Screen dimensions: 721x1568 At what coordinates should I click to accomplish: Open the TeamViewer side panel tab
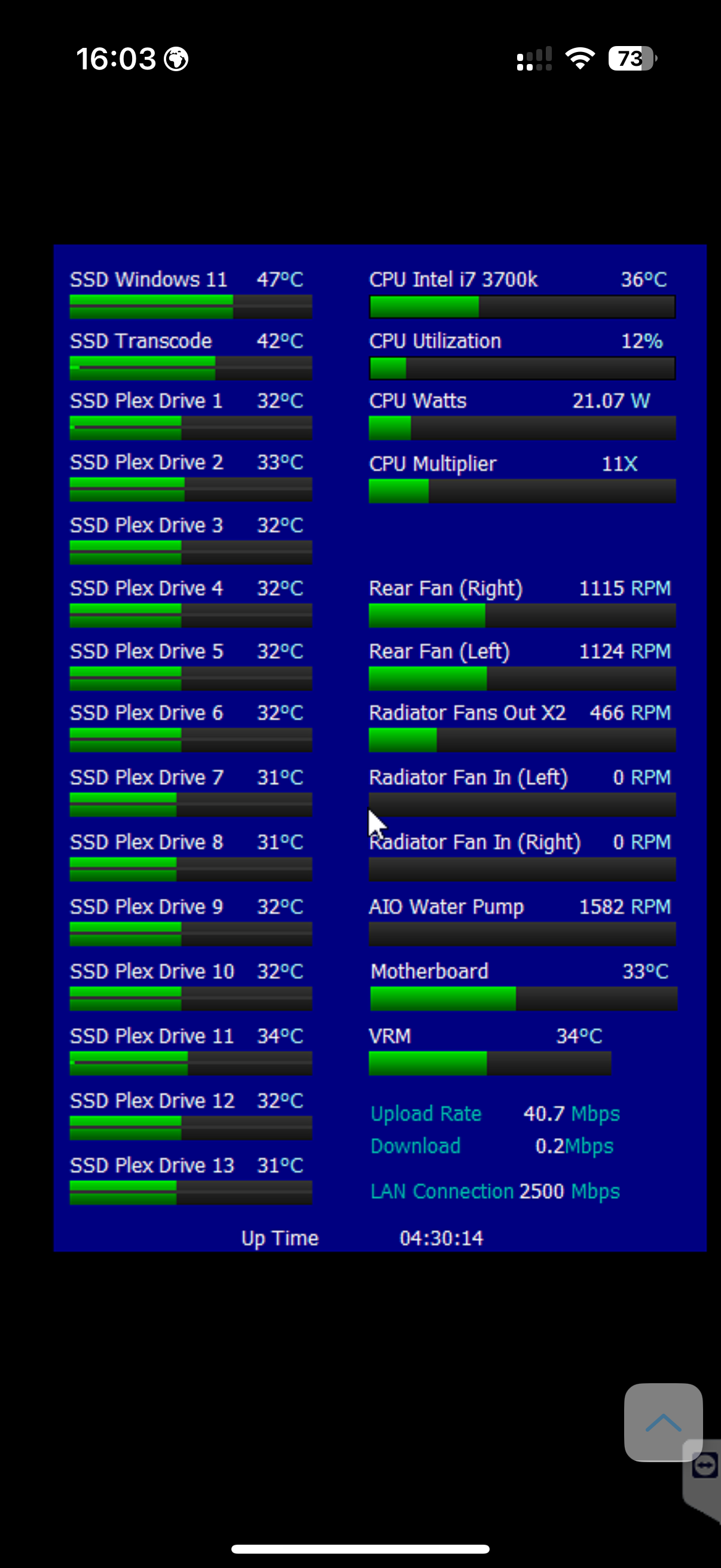[x=705, y=1466]
